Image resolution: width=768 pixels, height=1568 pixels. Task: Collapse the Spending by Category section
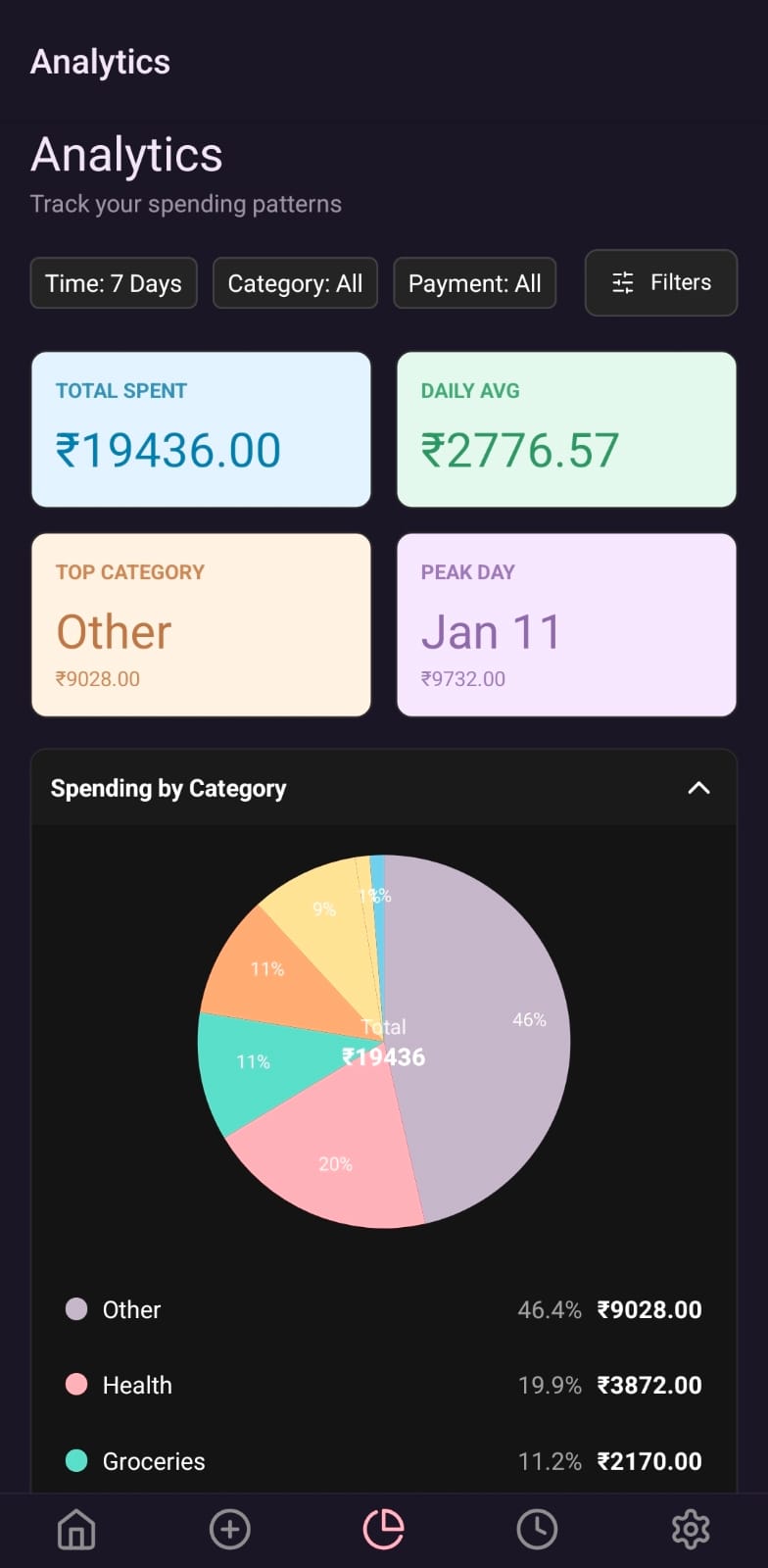pos(698,788)
